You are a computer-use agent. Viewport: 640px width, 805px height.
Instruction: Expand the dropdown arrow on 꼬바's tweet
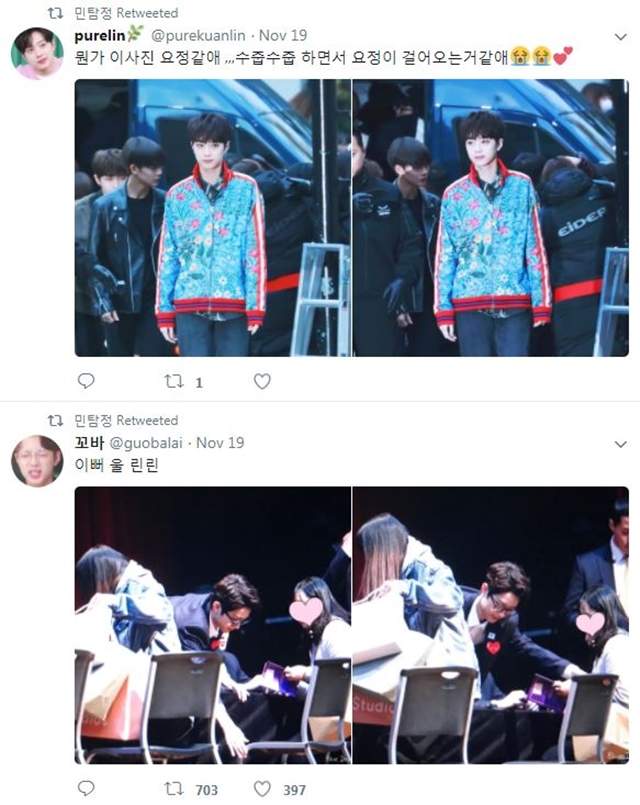(621, 444)
